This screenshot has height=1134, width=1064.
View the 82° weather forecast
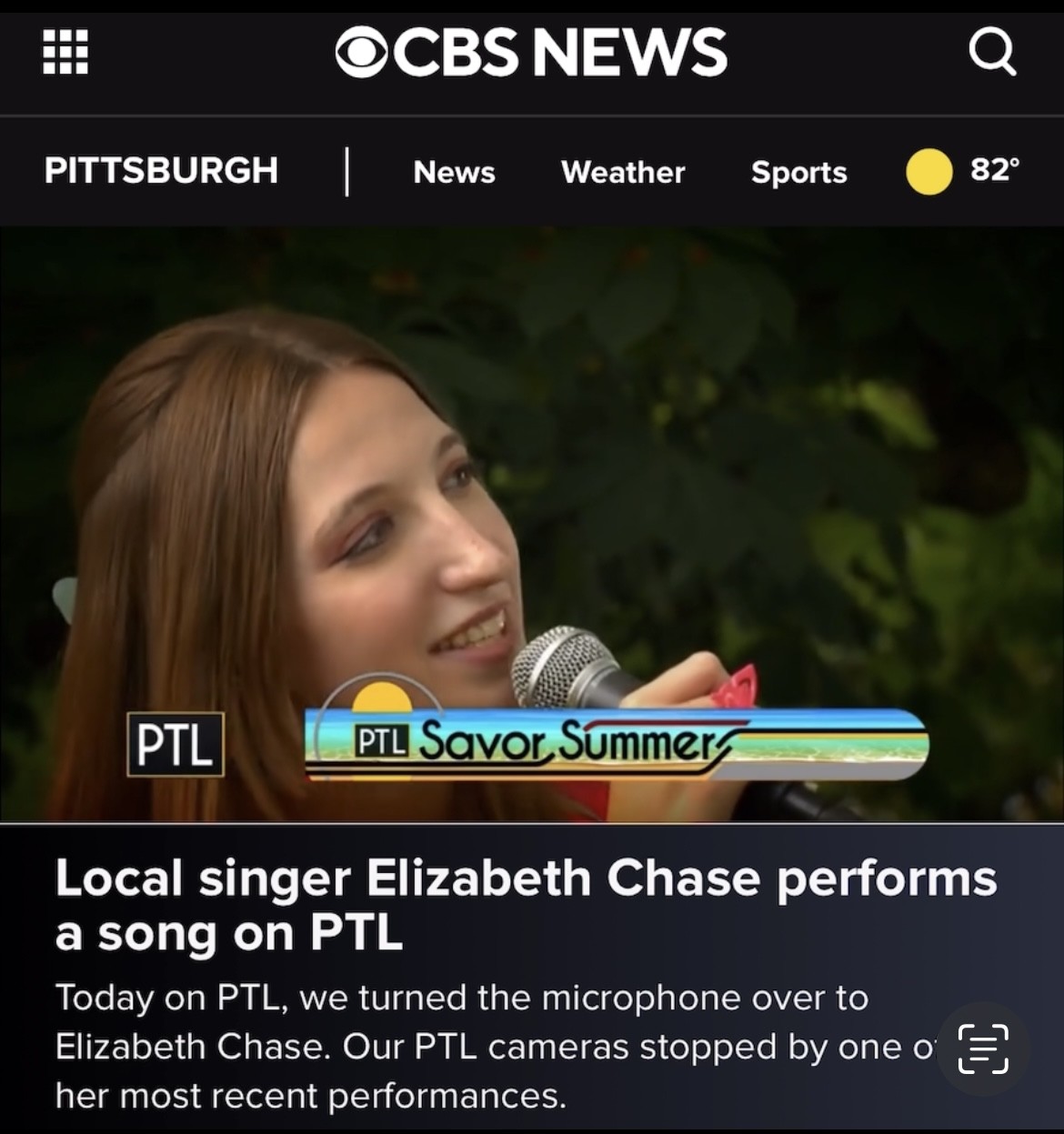(964, 171)
